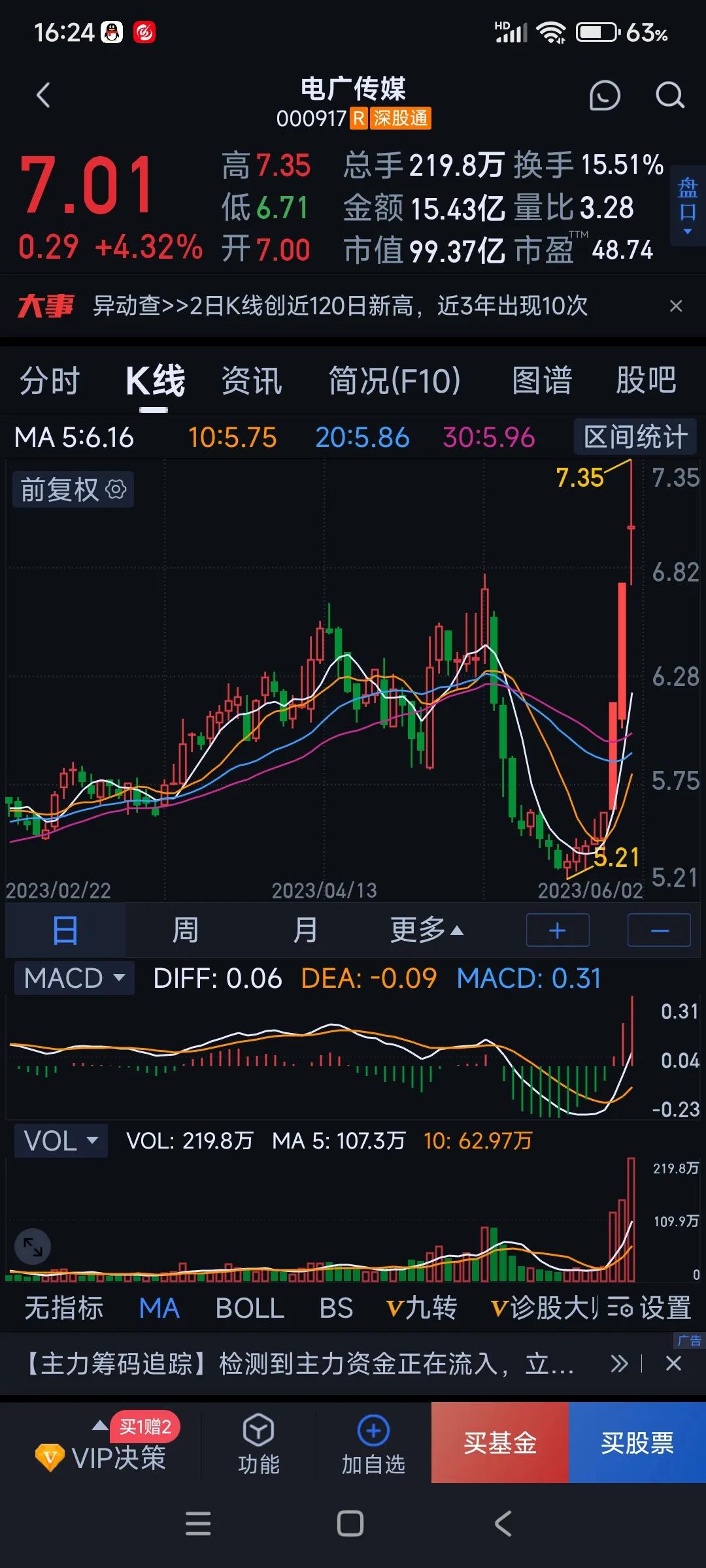Image resolution: width=706 pixels, height=1568 pixels.
Task: Open the search function
Action: coord(668,95)
